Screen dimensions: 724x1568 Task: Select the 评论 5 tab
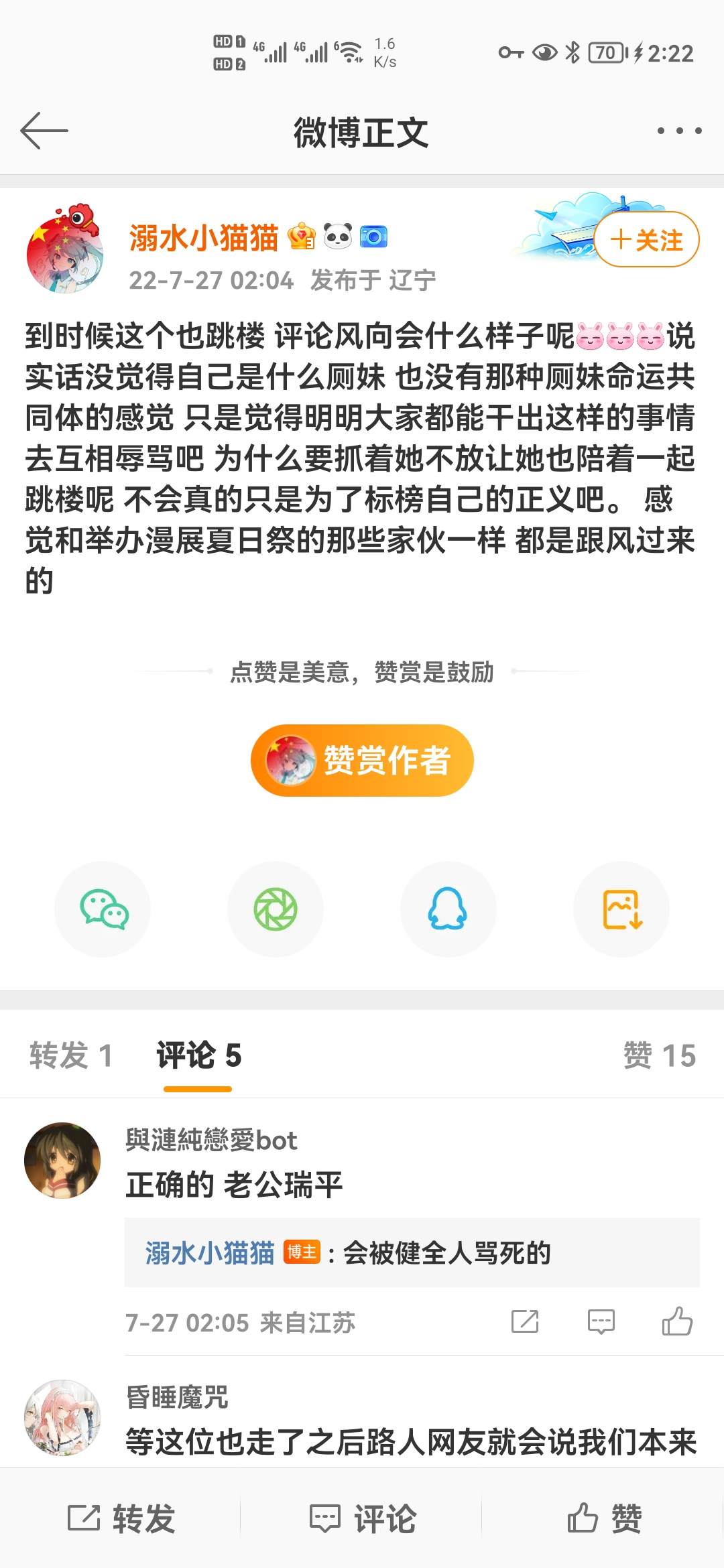point(198,1055)
